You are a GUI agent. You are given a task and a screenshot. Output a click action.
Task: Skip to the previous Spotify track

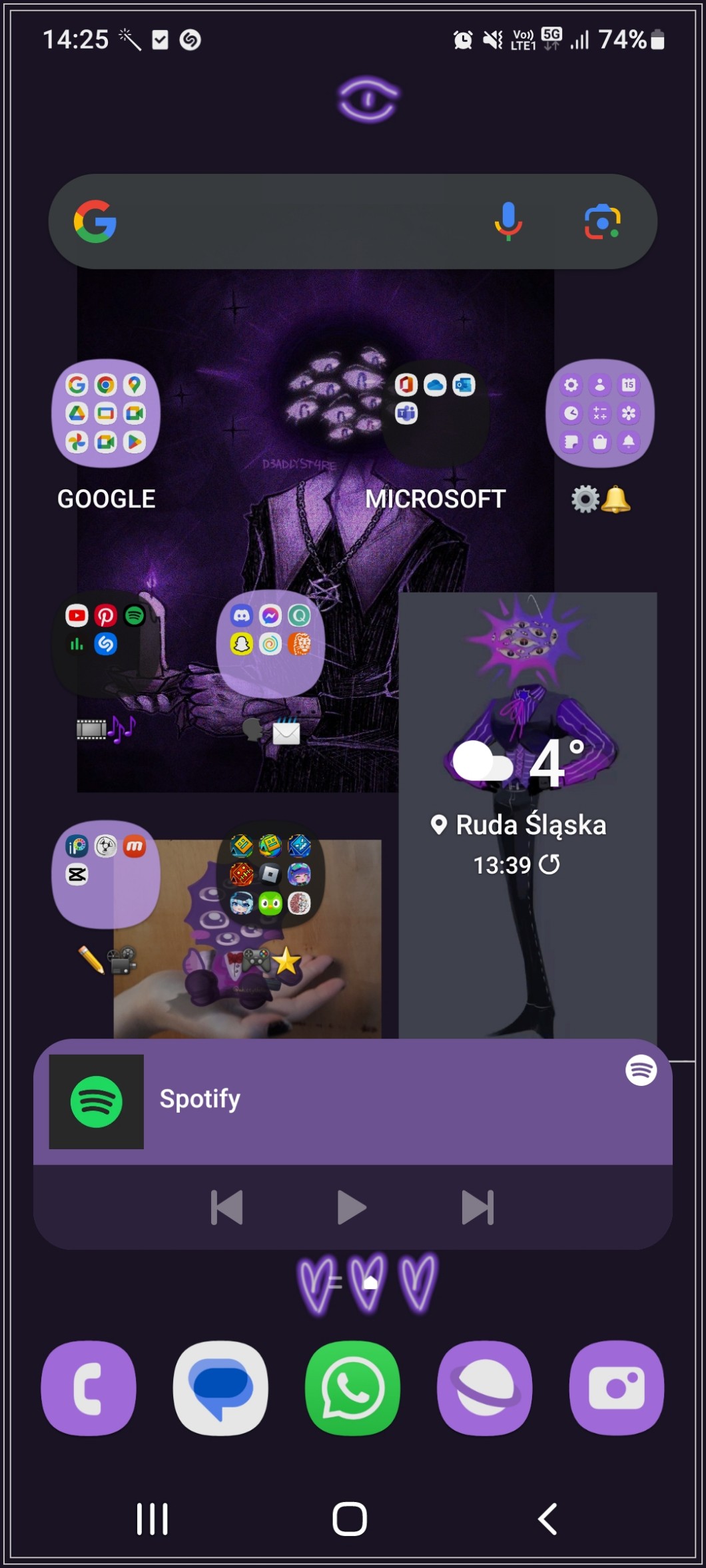coord(226,1207)
